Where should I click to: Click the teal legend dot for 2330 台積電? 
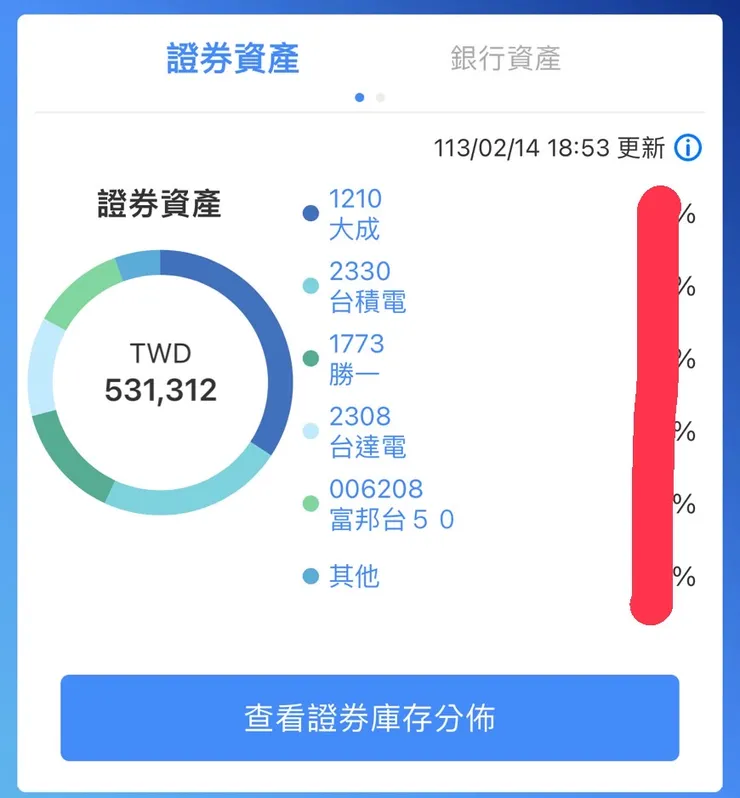pyautogui.click(x=310, y=284)
